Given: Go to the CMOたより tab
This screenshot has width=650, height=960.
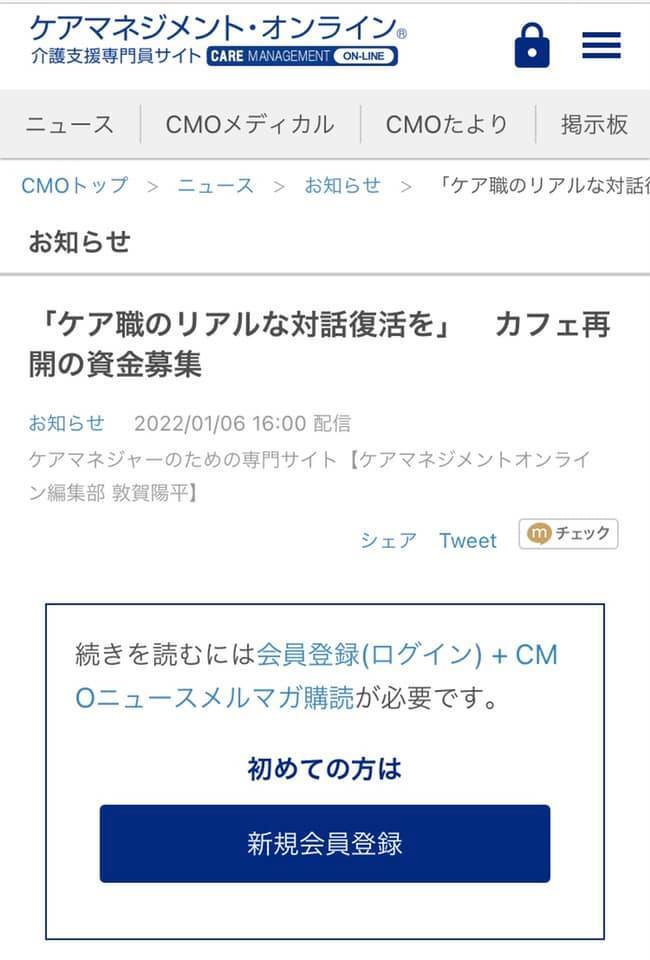Looking at the screenshot, I should pos(446,125).
